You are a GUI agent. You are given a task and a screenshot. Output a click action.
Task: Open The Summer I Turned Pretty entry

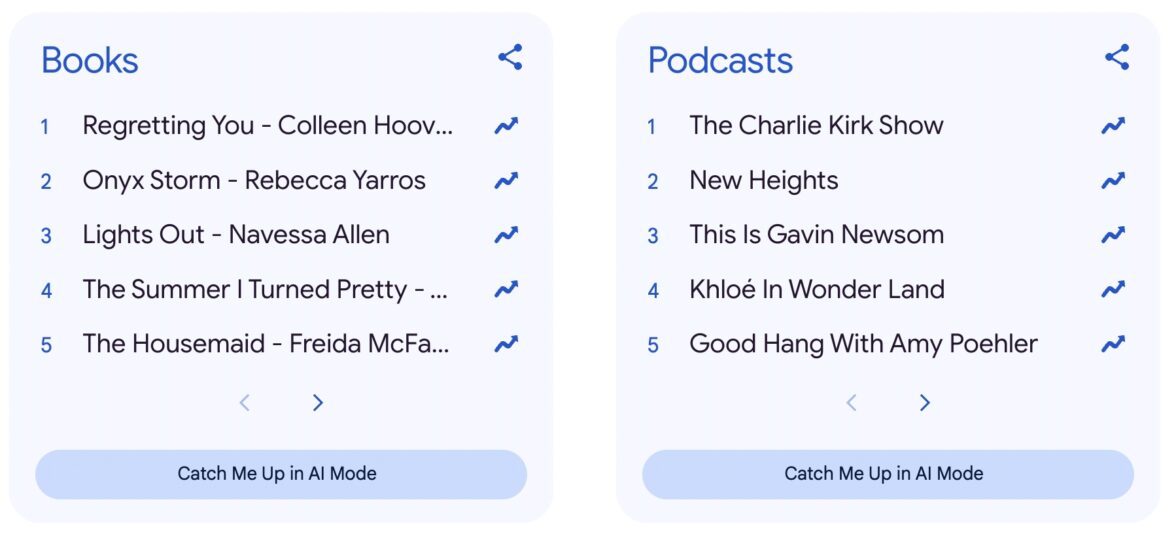[265, 290]
